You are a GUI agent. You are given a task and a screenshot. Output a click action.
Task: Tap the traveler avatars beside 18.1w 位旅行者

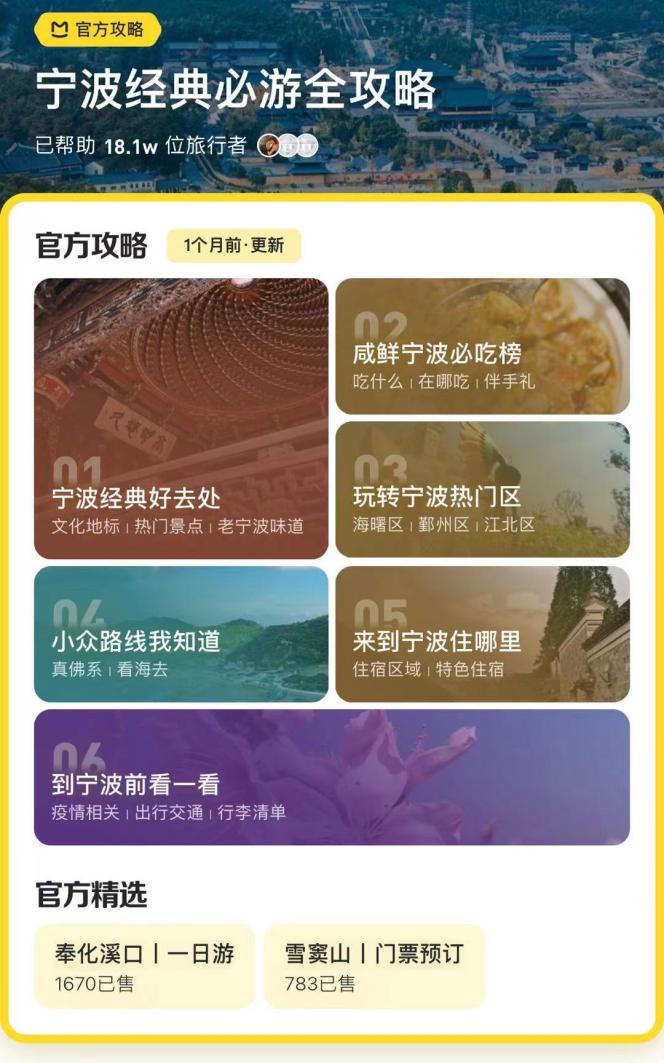point(288,146)
